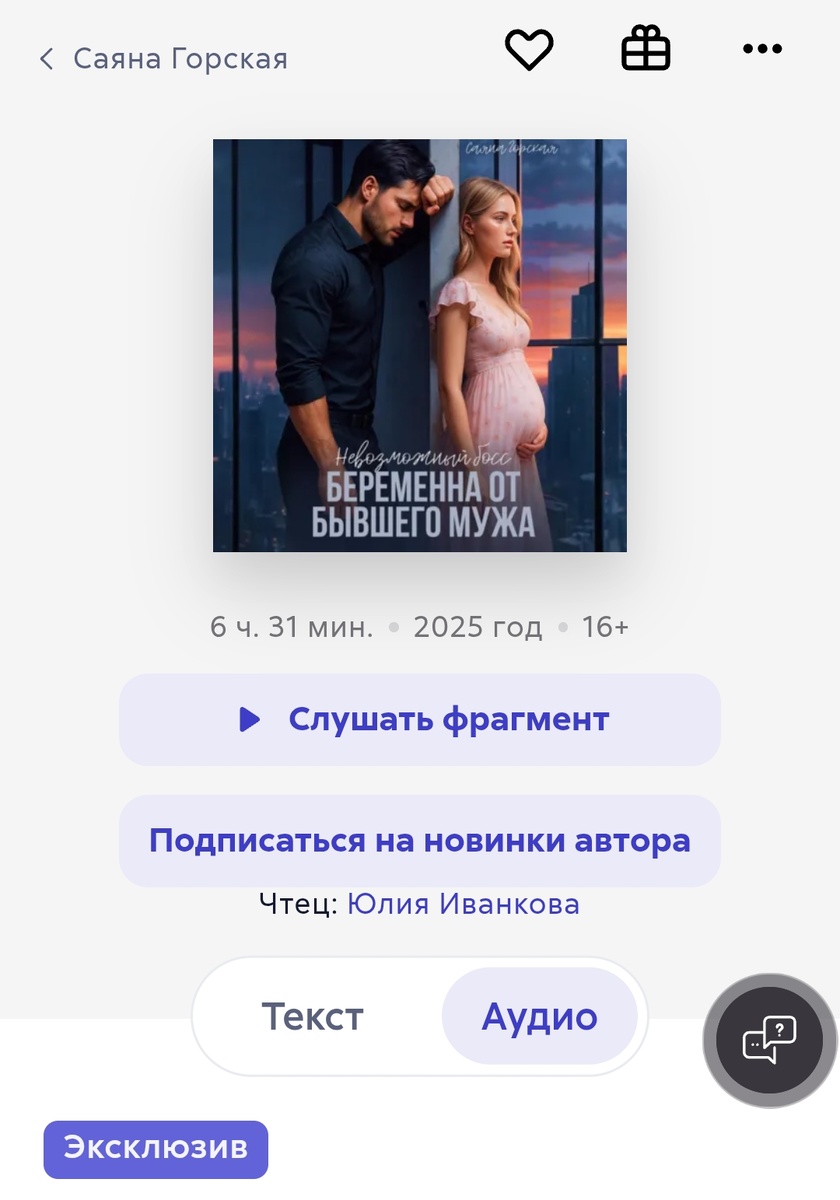
Task: Toggle the Текст/Аудио format switcher
Action: tap(420, 1016)
